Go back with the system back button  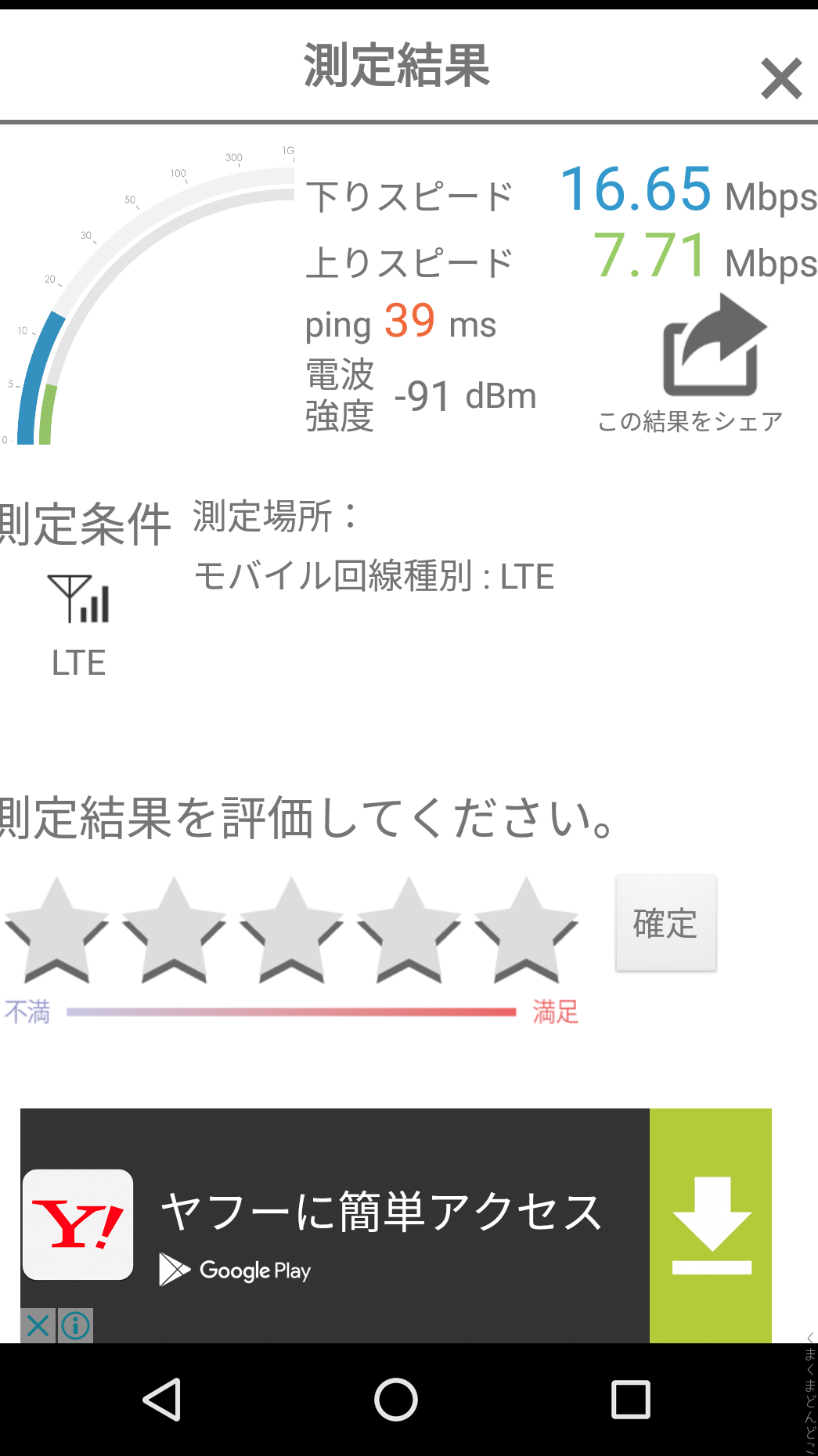point(162,1400)
